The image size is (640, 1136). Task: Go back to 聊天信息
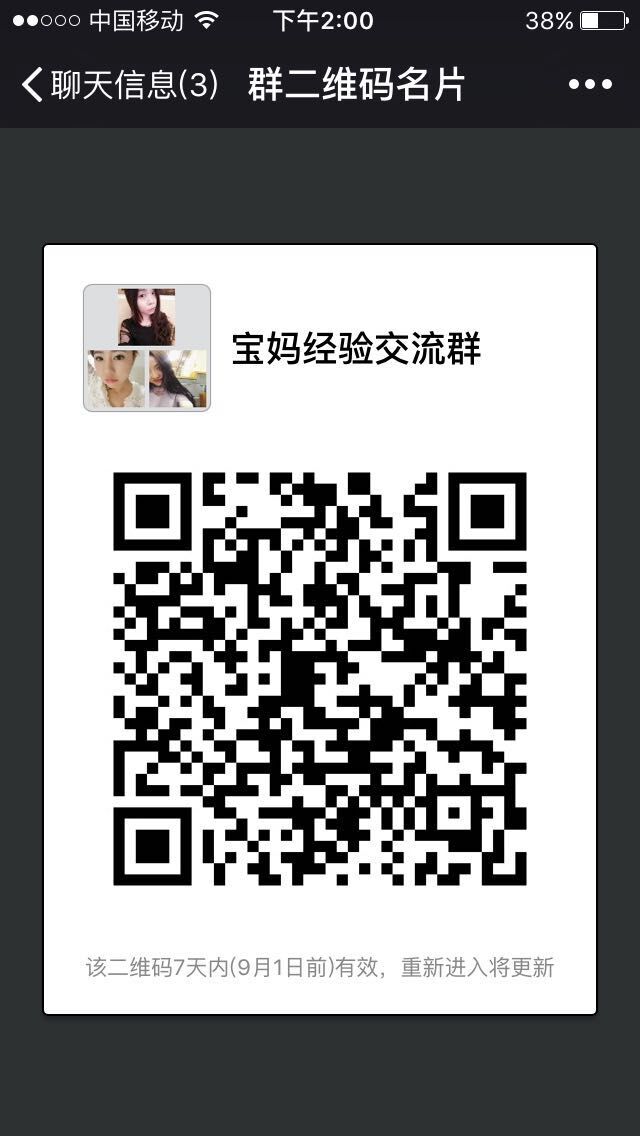[118, 85]
